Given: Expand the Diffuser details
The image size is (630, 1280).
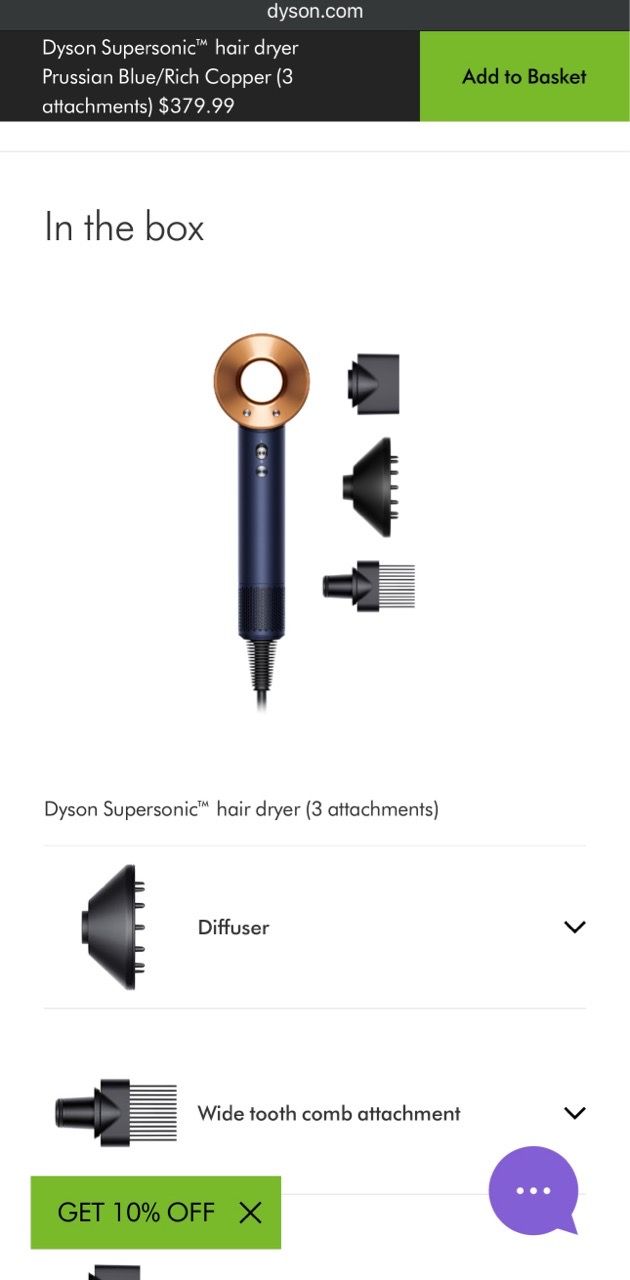Looking at the screenshot, I should [x=574, y=927].
